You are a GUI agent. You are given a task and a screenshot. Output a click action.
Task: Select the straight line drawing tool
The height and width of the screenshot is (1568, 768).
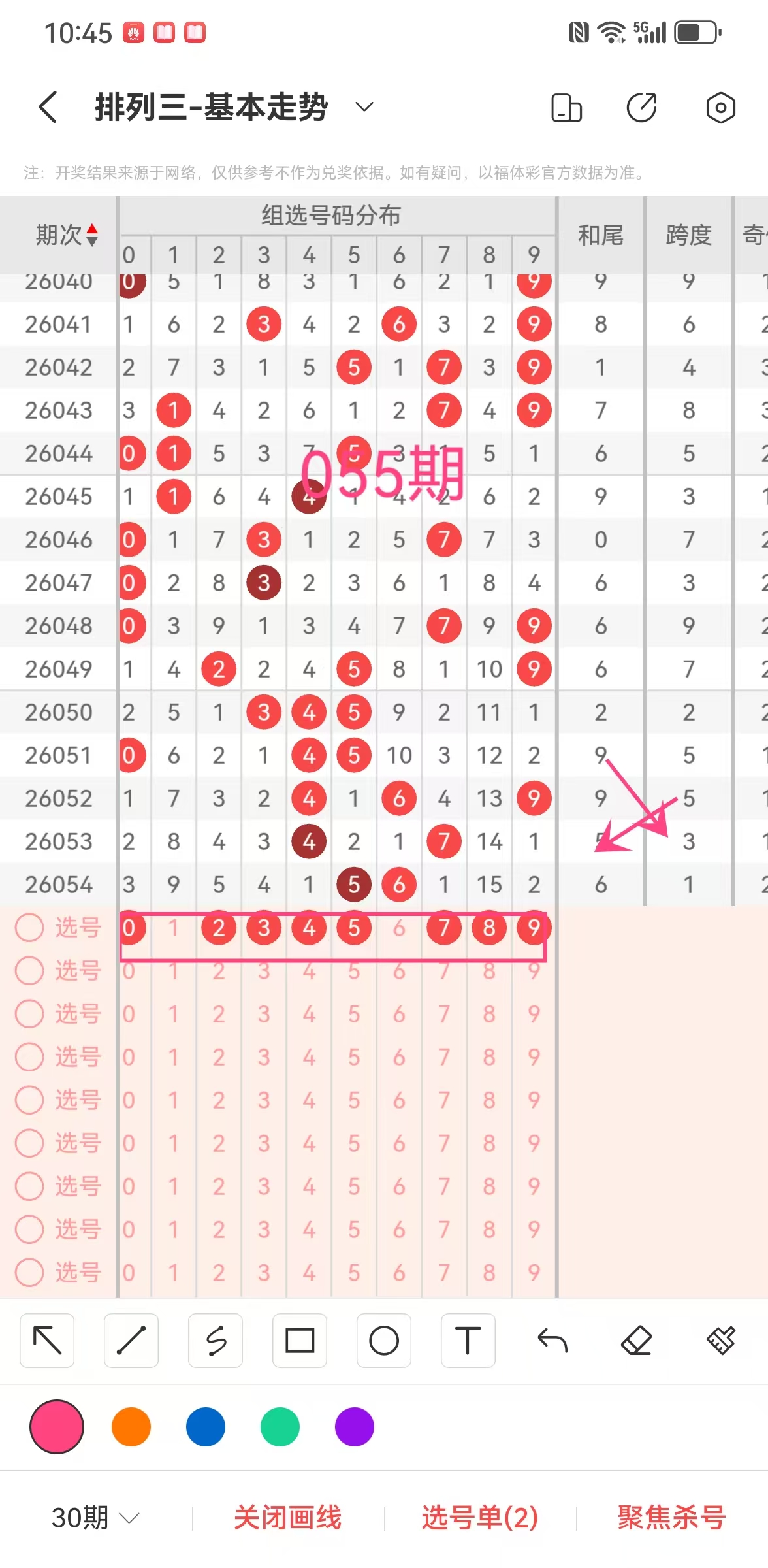(x=131, y=1341)
